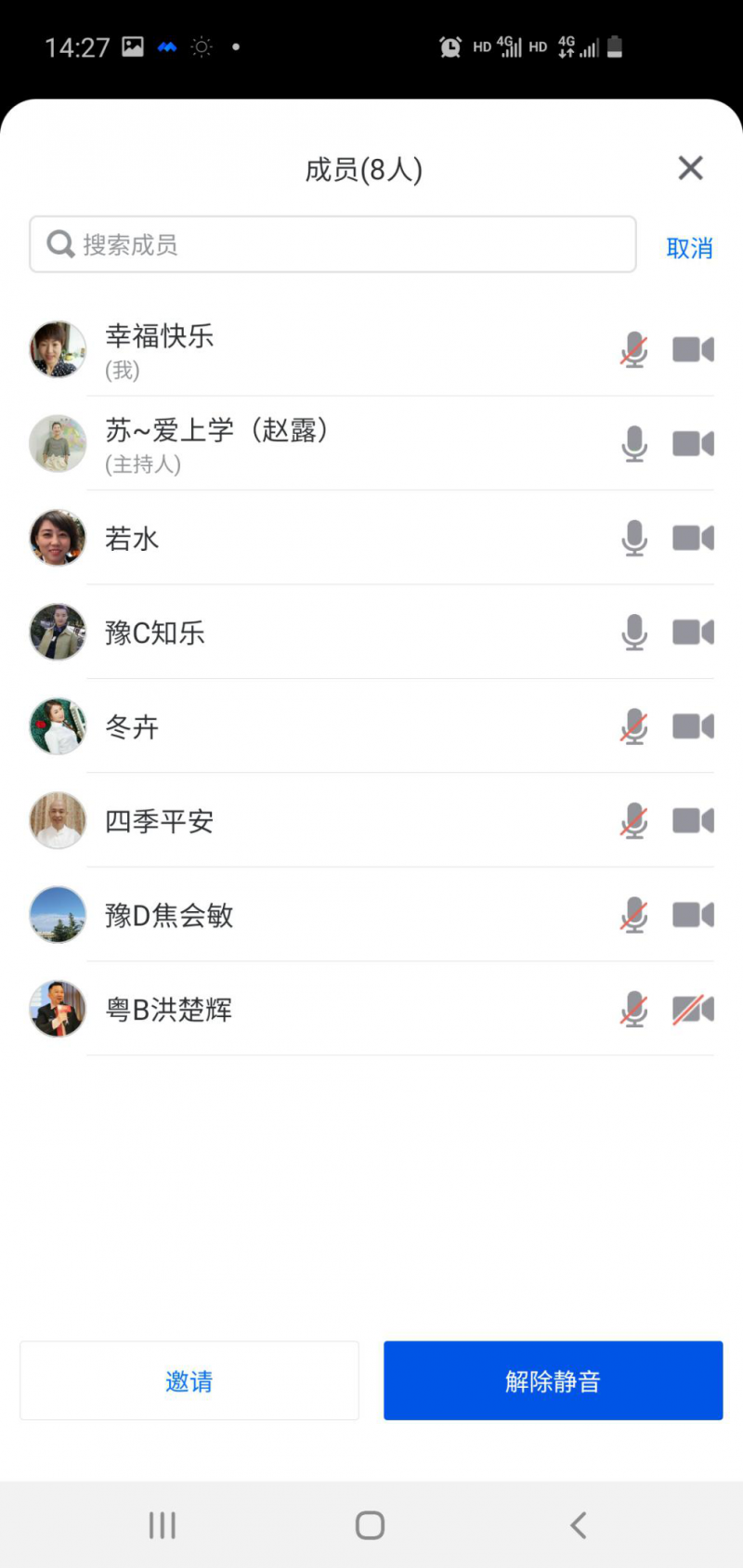Toggle 豫D焦会敏's camera on or off
The height and width of the screenshot is (1568, 743).
[693, 915]
